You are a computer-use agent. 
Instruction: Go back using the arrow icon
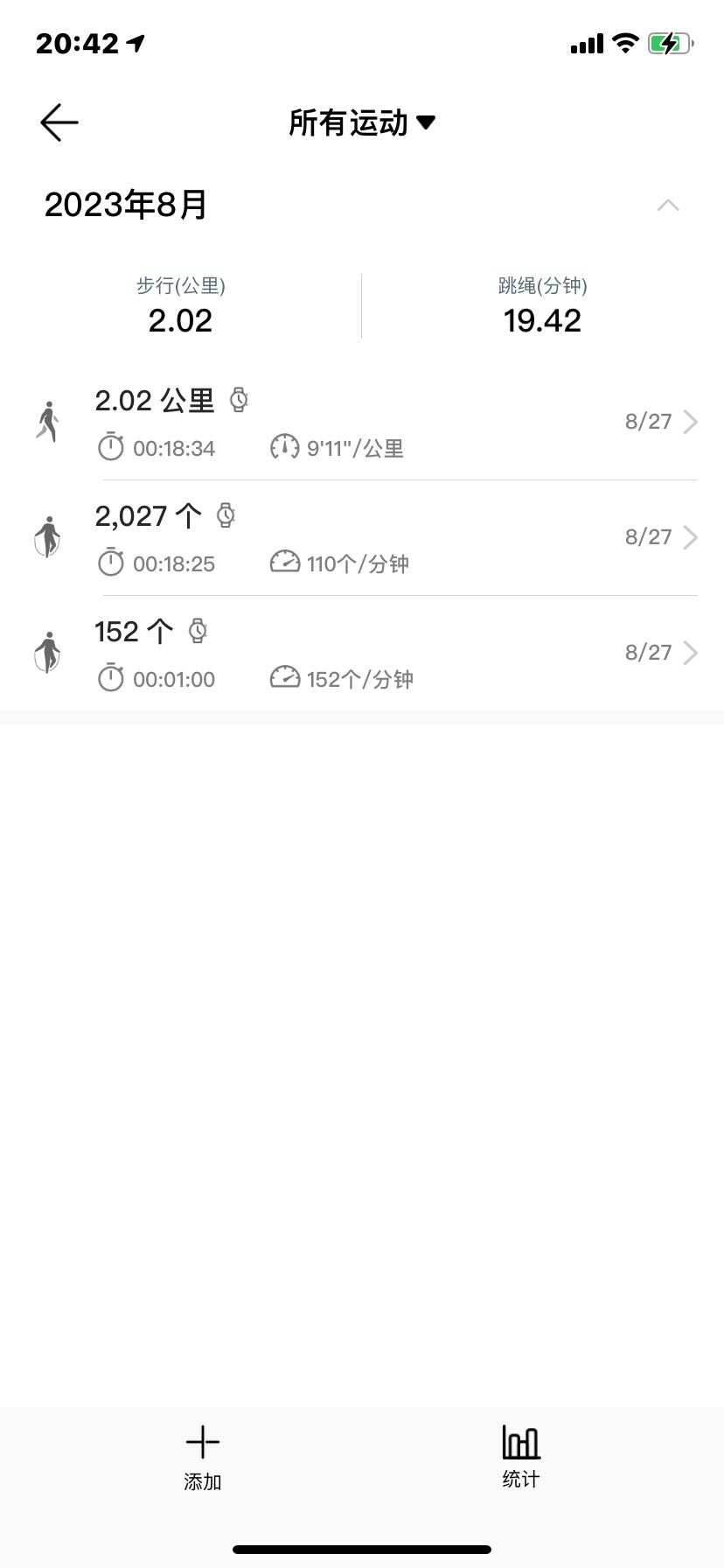tap(59, 122)
